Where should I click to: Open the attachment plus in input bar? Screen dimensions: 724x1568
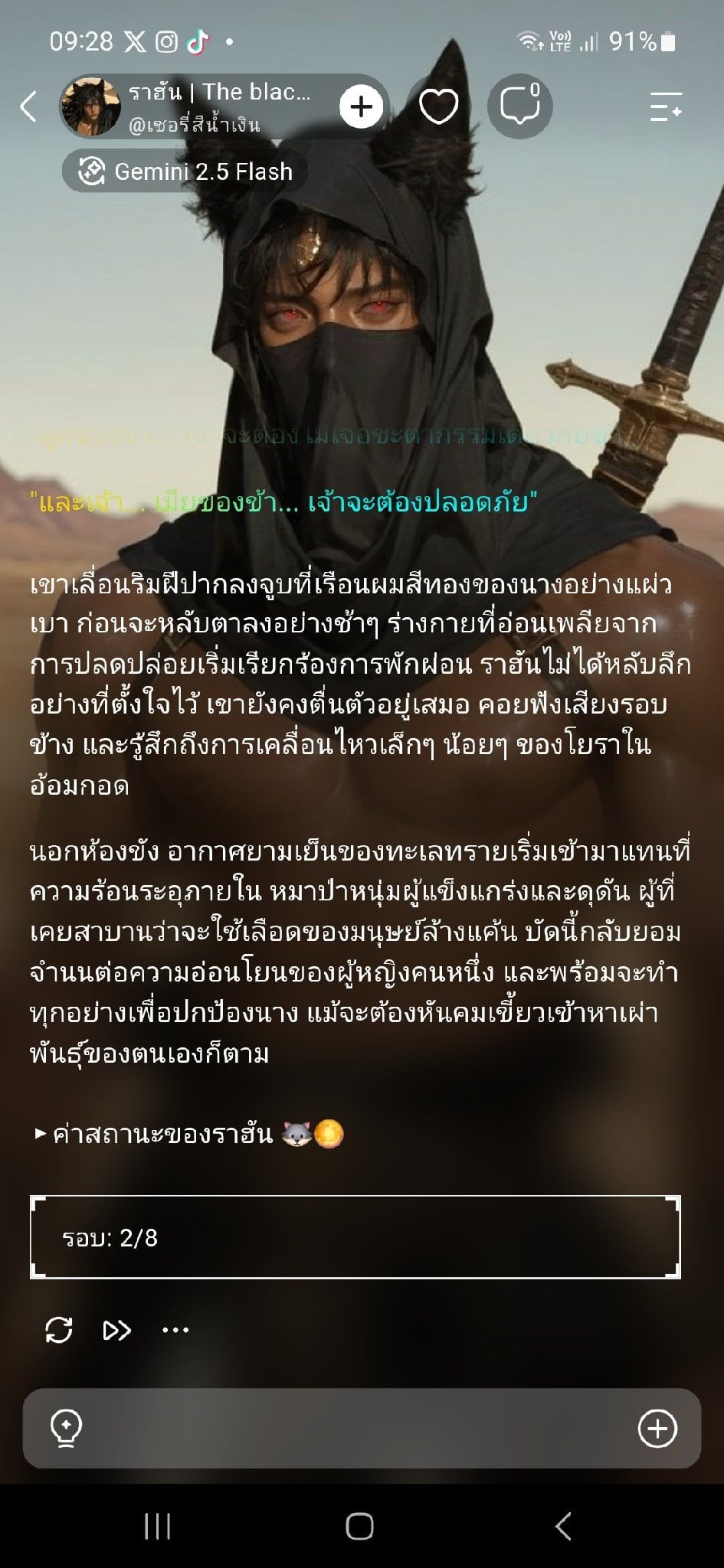click(657, 1429)
